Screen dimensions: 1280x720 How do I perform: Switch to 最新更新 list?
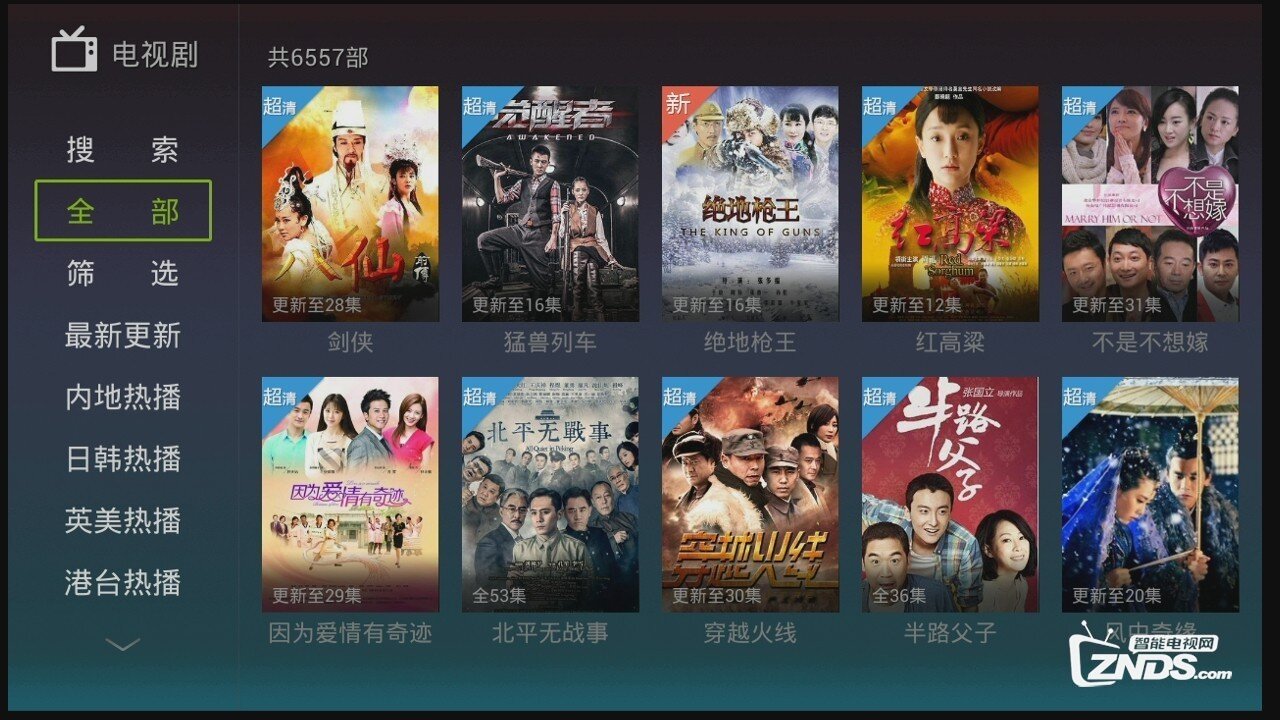pos(122,335)
